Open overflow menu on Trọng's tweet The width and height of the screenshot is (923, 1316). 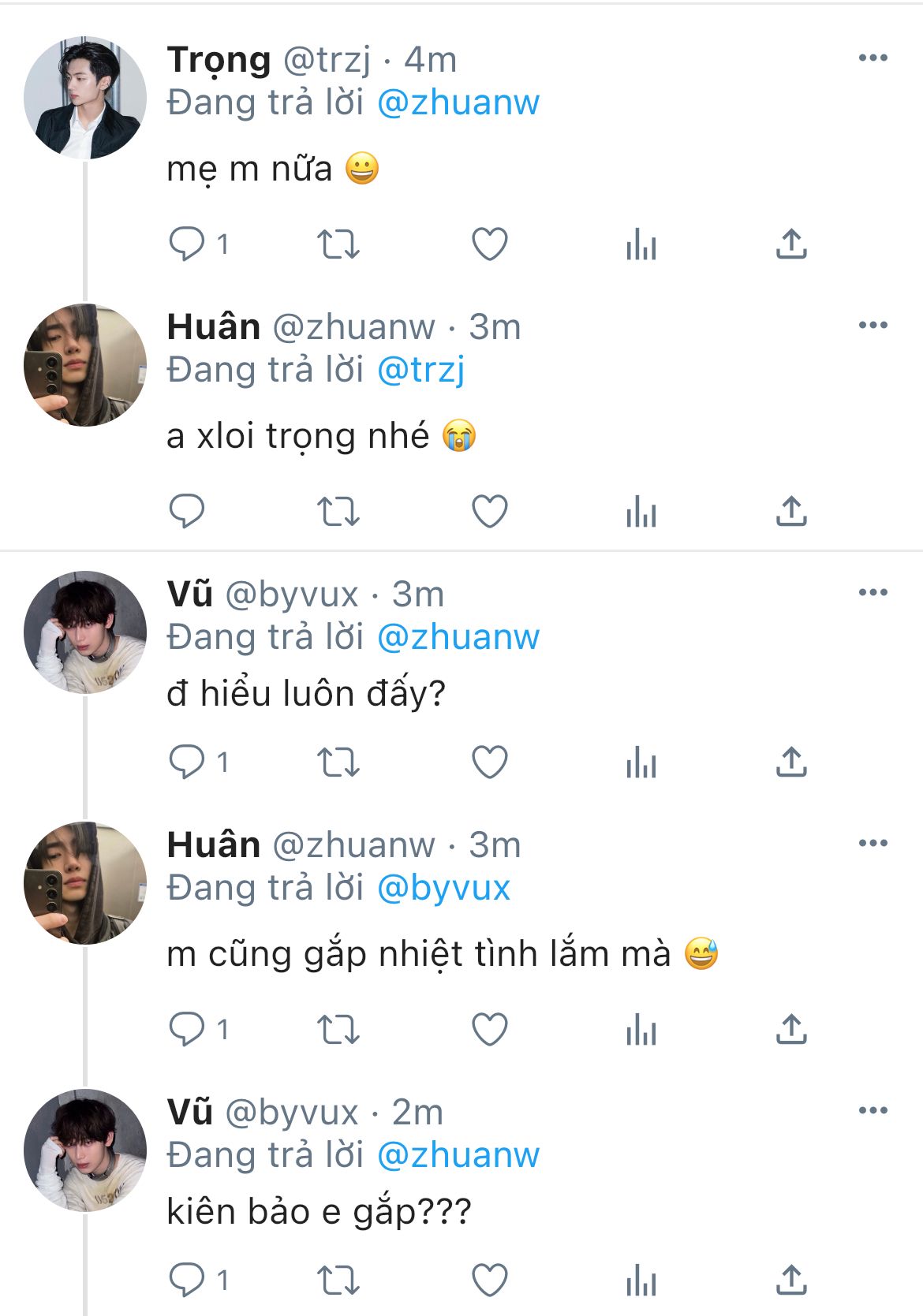pyautogui.click(x=873, y=58)
